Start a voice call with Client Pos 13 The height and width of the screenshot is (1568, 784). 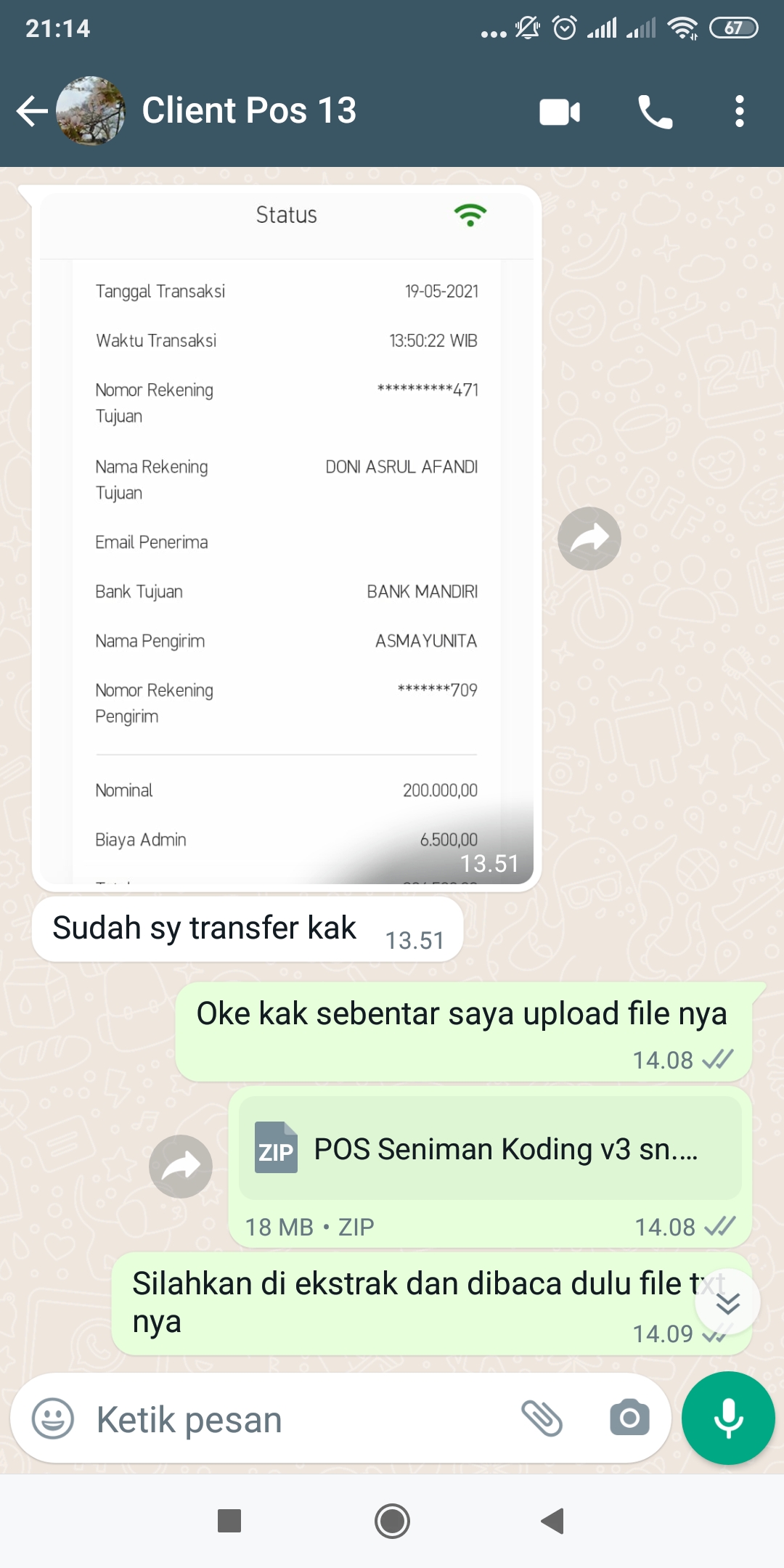point(655,112)
